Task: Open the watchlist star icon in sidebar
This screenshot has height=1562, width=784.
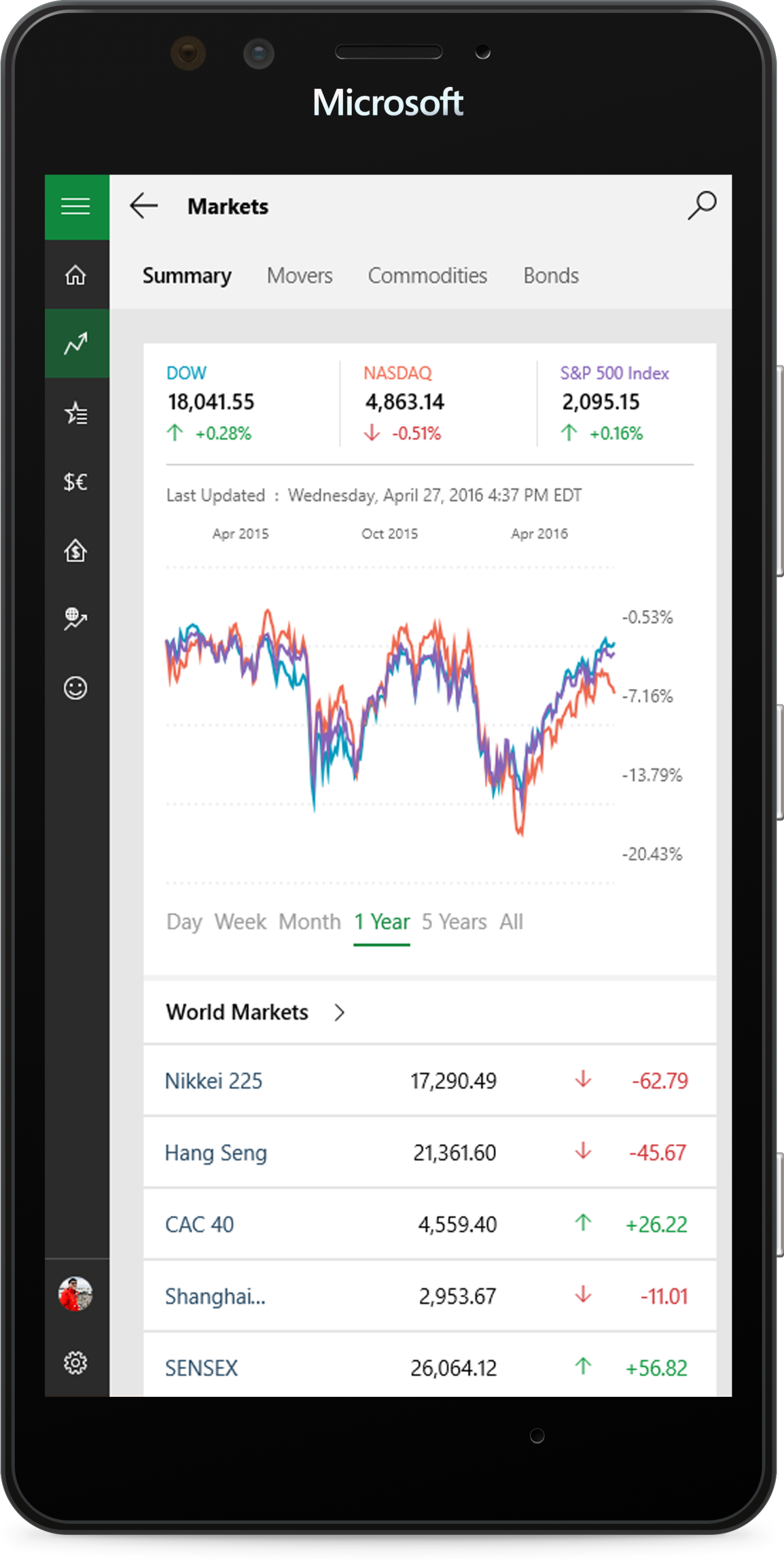Action: click(76, 413)
